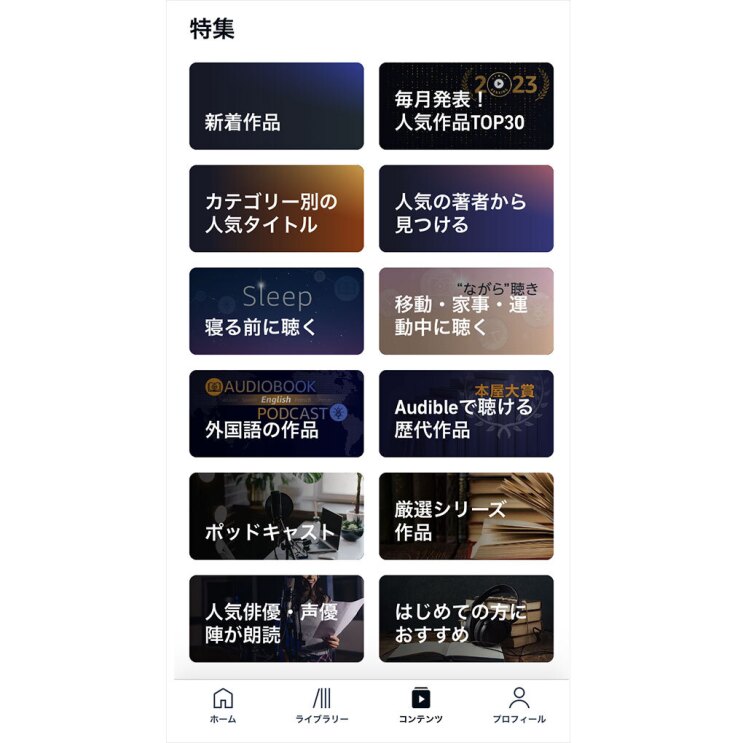This screenshot has height=743, width=743.
Task: Open the ポッドキャスト card
Action: (x=276, y=516)
